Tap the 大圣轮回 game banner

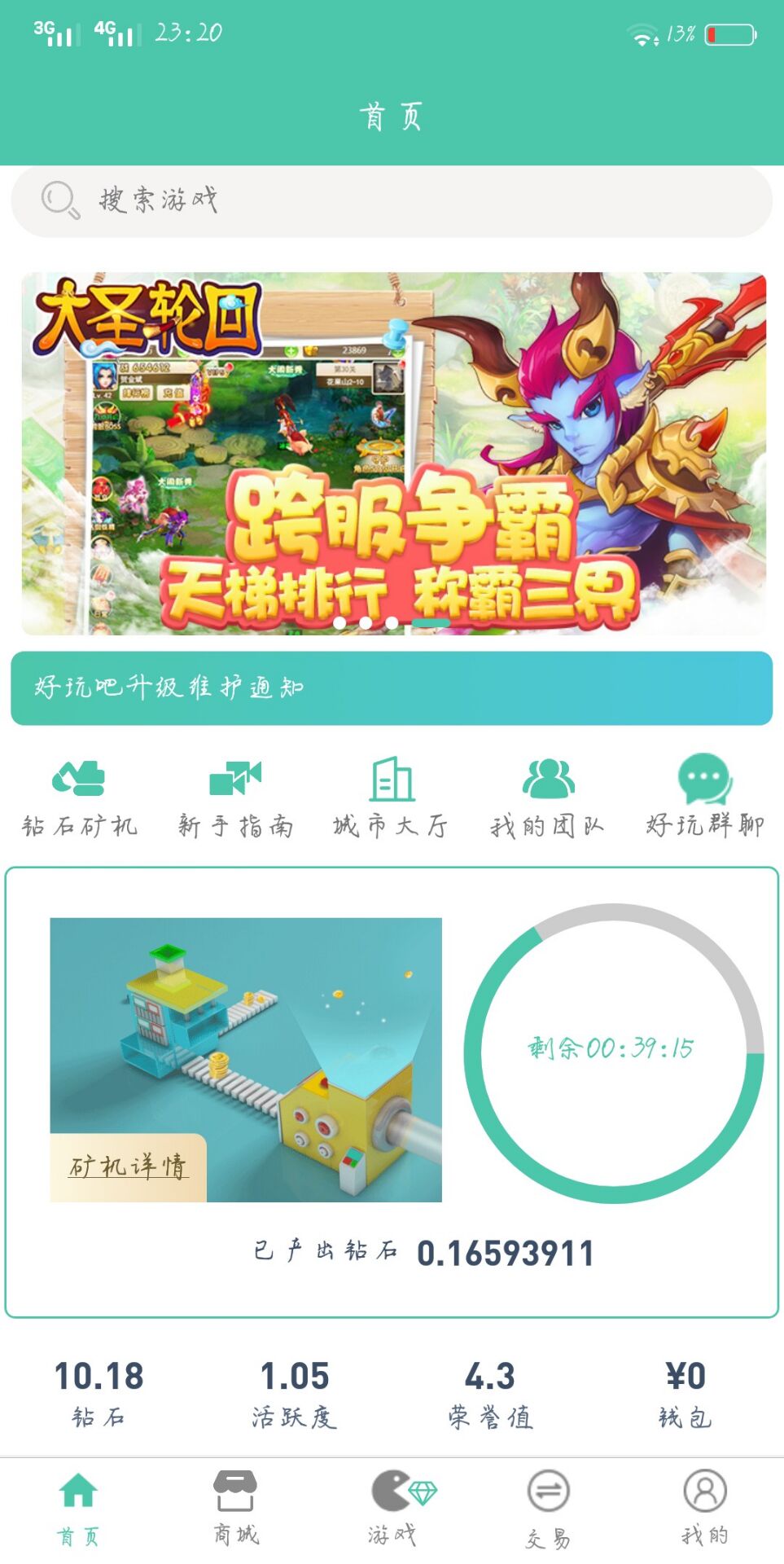[x=392, y=448]
